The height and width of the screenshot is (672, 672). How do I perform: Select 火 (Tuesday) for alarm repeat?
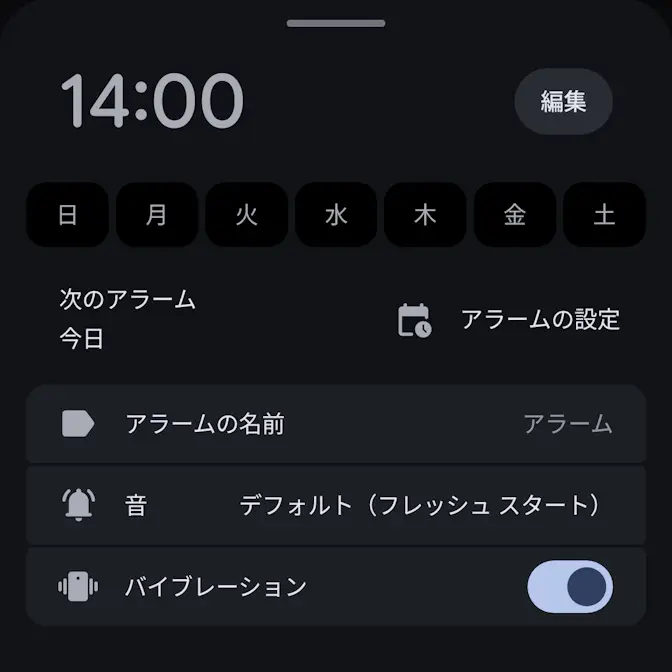246,215
